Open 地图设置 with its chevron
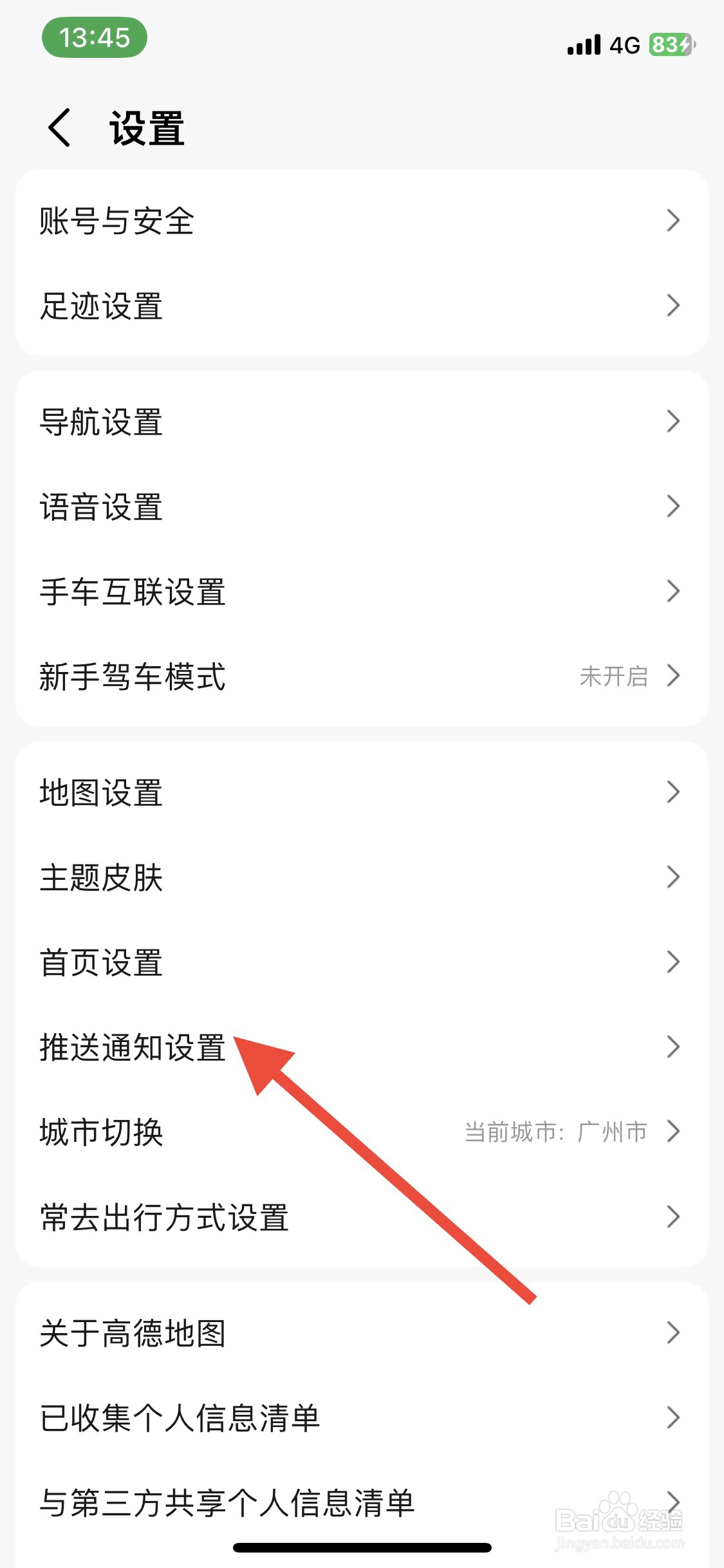 click(673, 792)
